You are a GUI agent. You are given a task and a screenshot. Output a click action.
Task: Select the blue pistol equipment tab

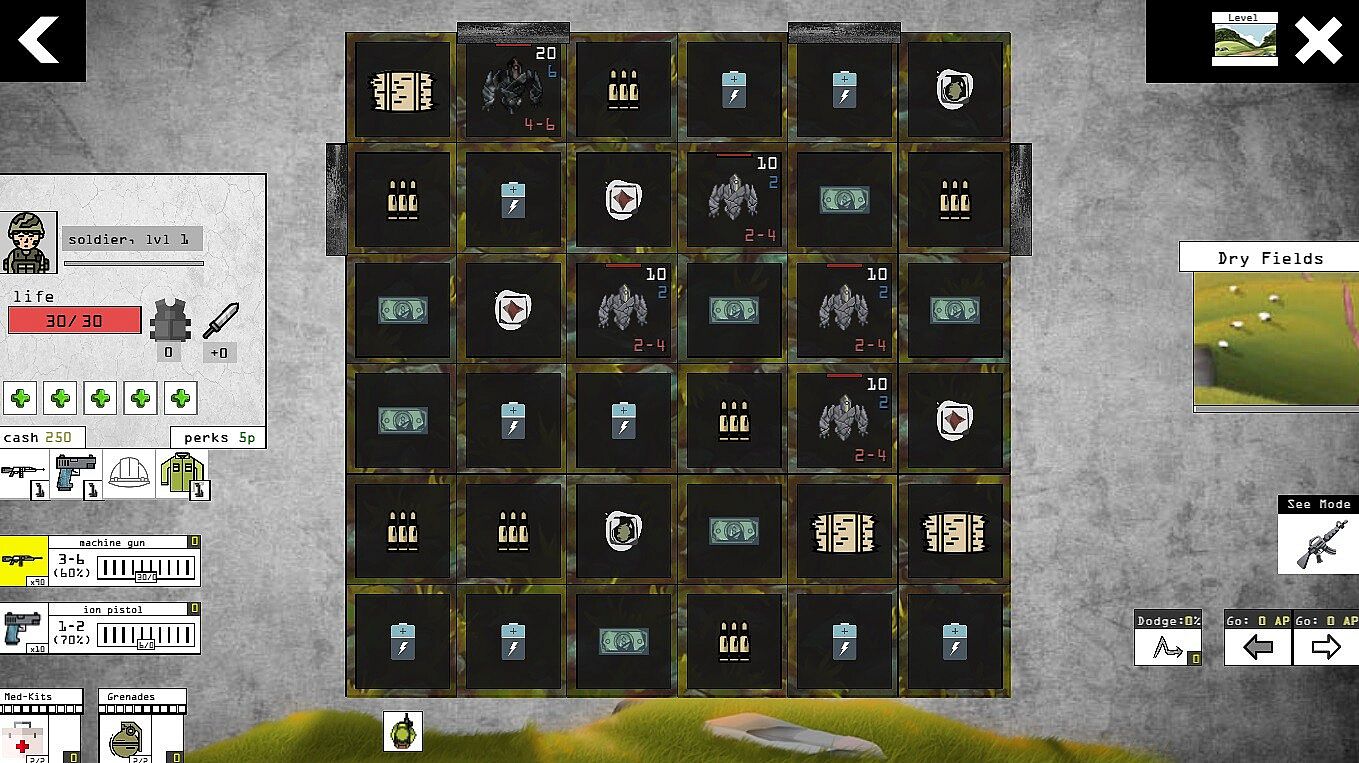[x=76, y=473]
